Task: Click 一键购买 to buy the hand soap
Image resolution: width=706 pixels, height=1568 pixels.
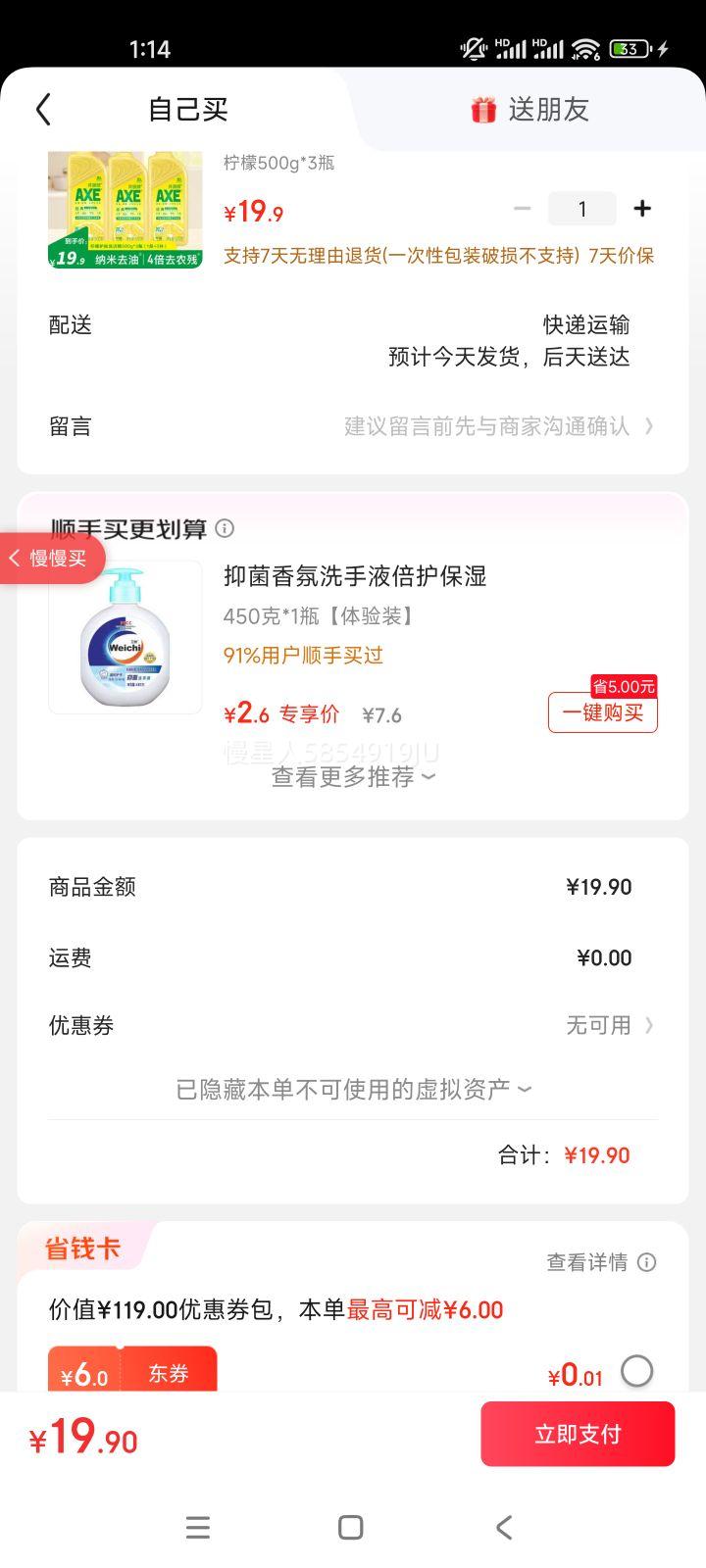Action: 602,713
